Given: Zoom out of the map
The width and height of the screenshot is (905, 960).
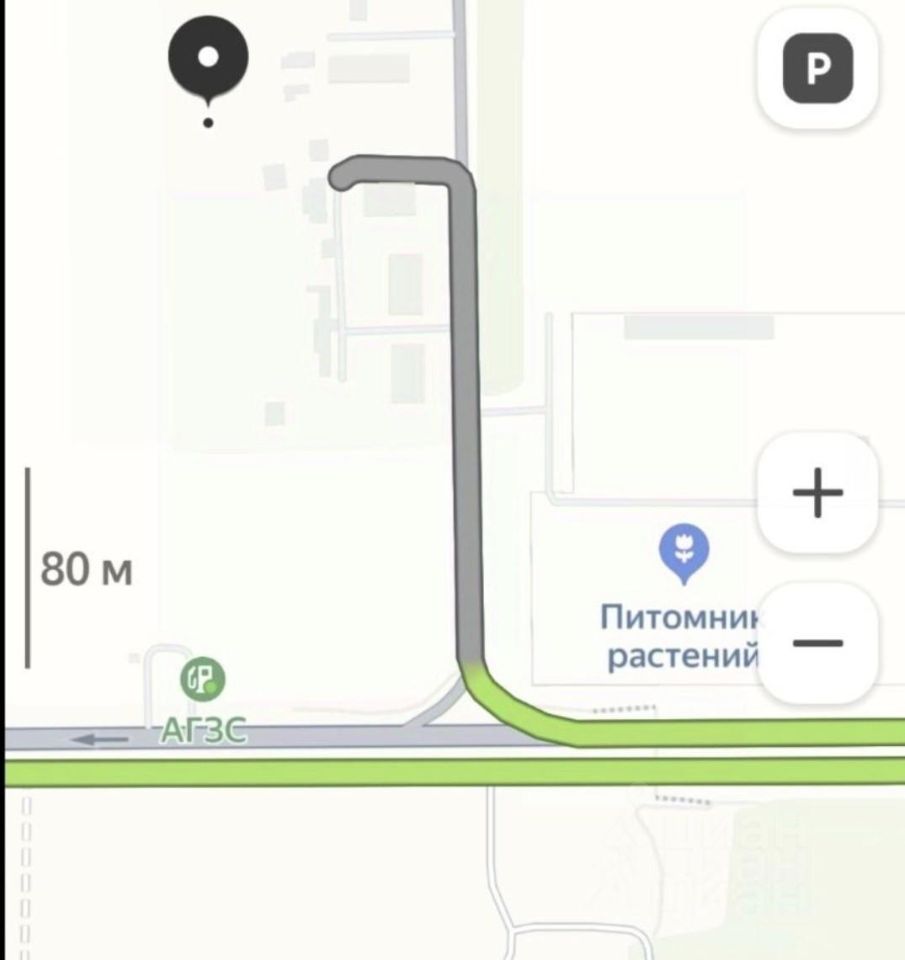Looking at the screenshot, I should [x=817, y=643].
